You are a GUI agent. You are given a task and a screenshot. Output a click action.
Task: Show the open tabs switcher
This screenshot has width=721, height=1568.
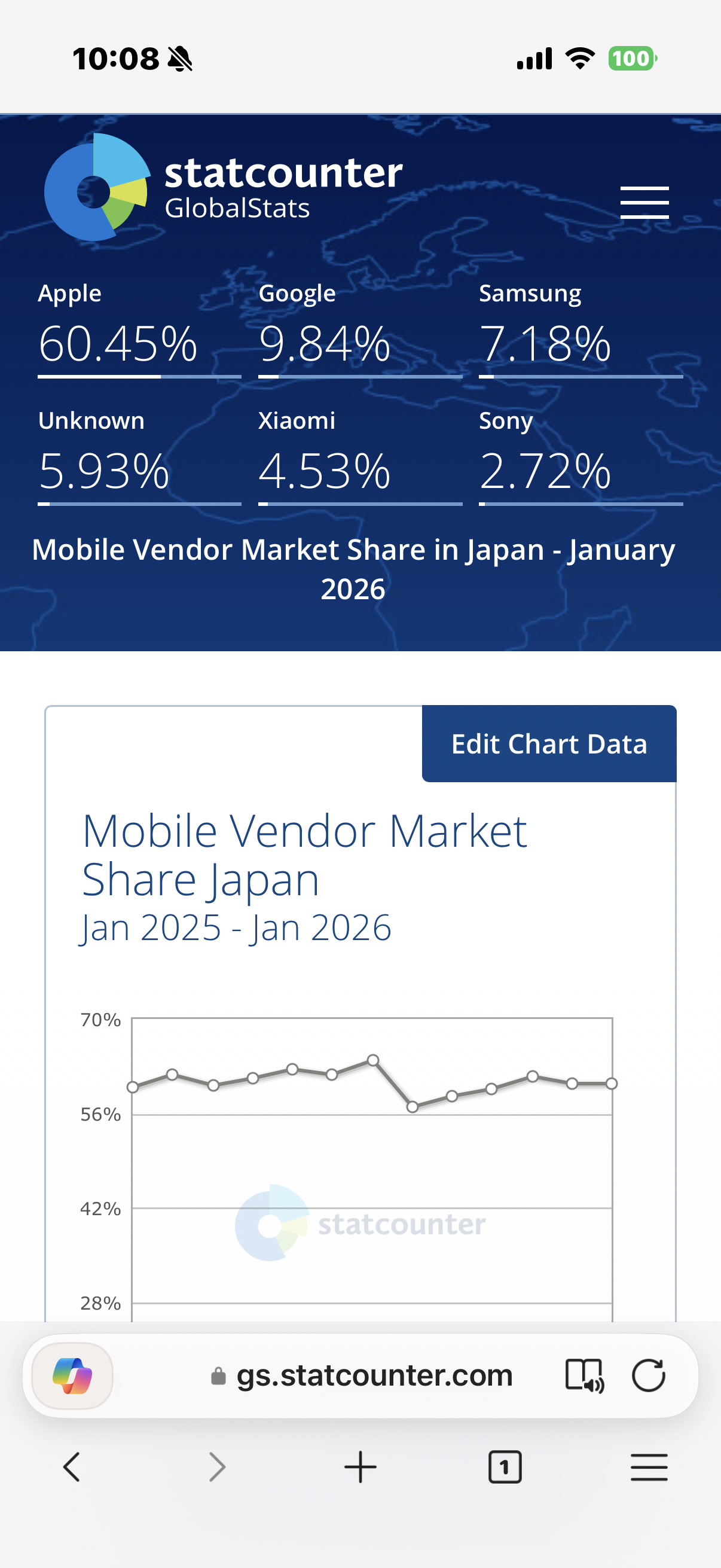[x=505, y=1467]
